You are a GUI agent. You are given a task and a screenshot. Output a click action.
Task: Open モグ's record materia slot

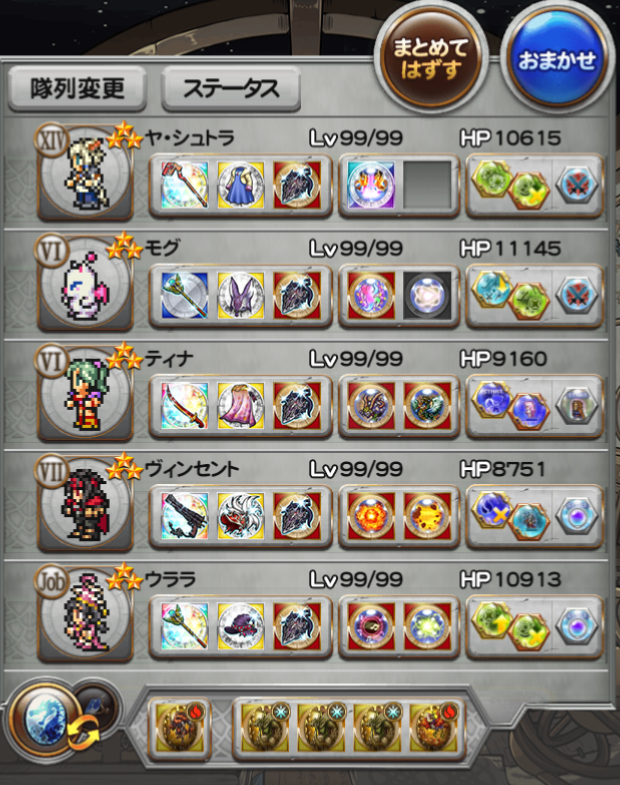pos(578,296)
